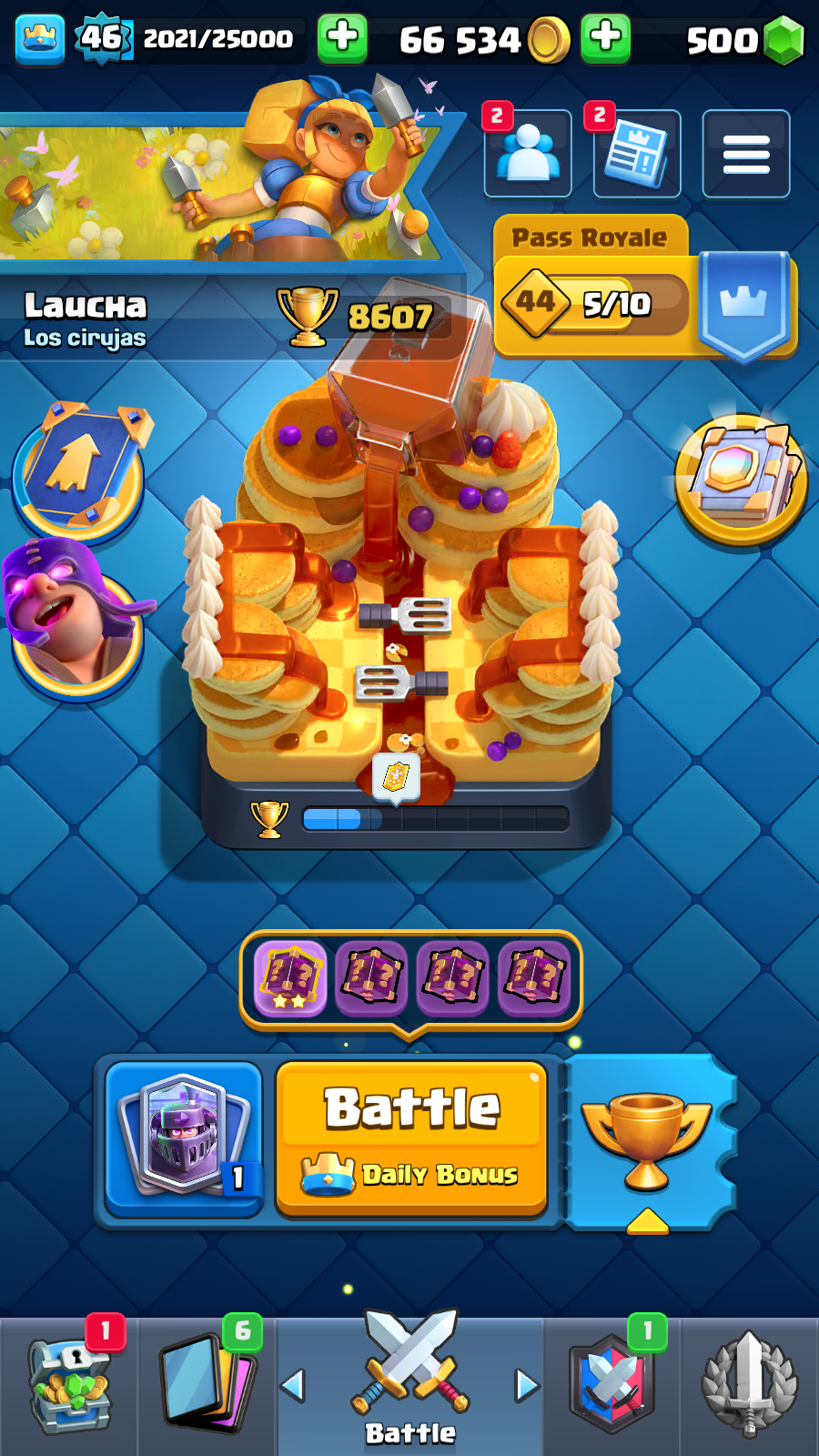
Task: Open the events sword tab
Action: pos(749,1386)
